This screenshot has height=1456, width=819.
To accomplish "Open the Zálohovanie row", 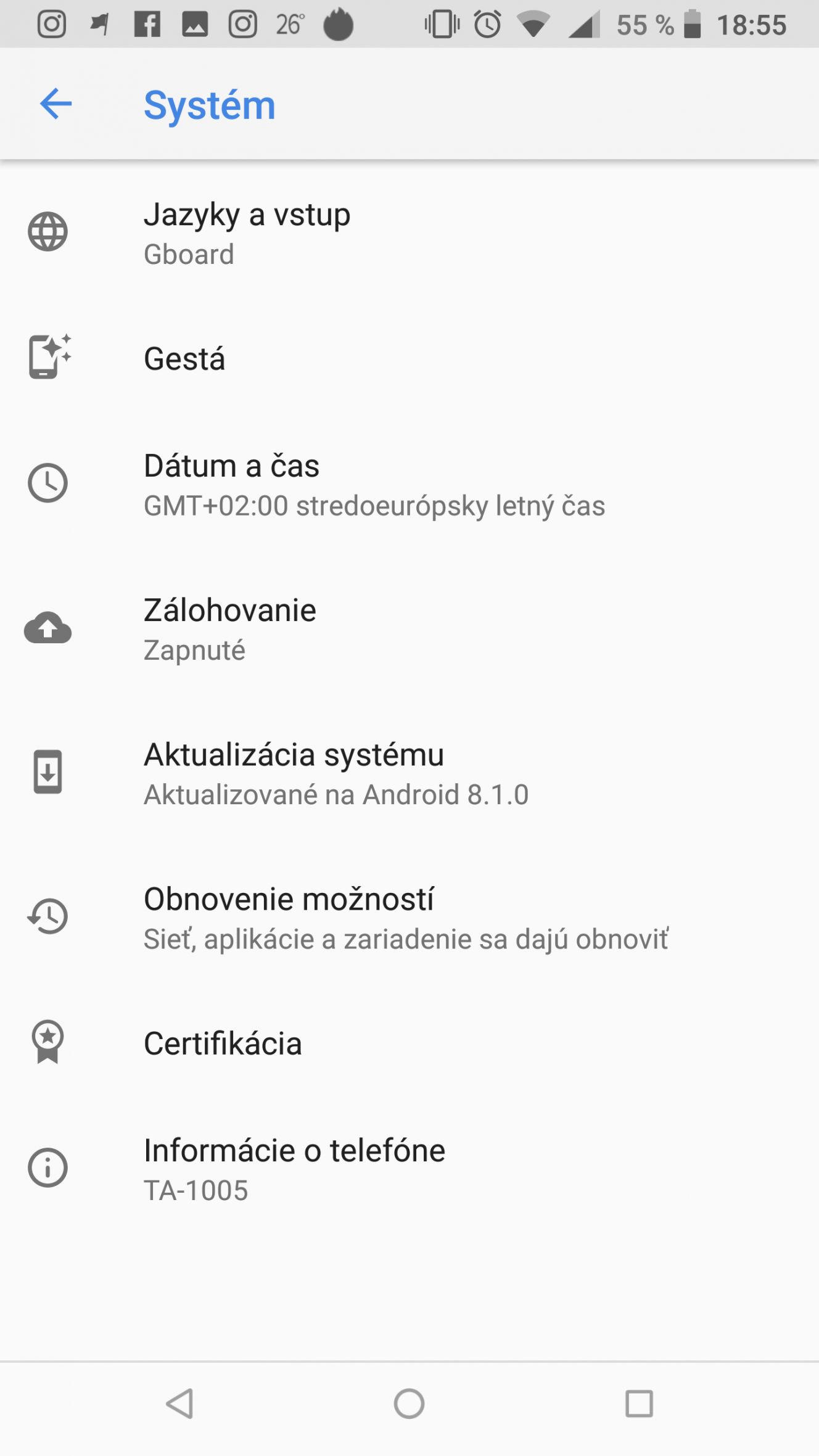I will point(409,628).
